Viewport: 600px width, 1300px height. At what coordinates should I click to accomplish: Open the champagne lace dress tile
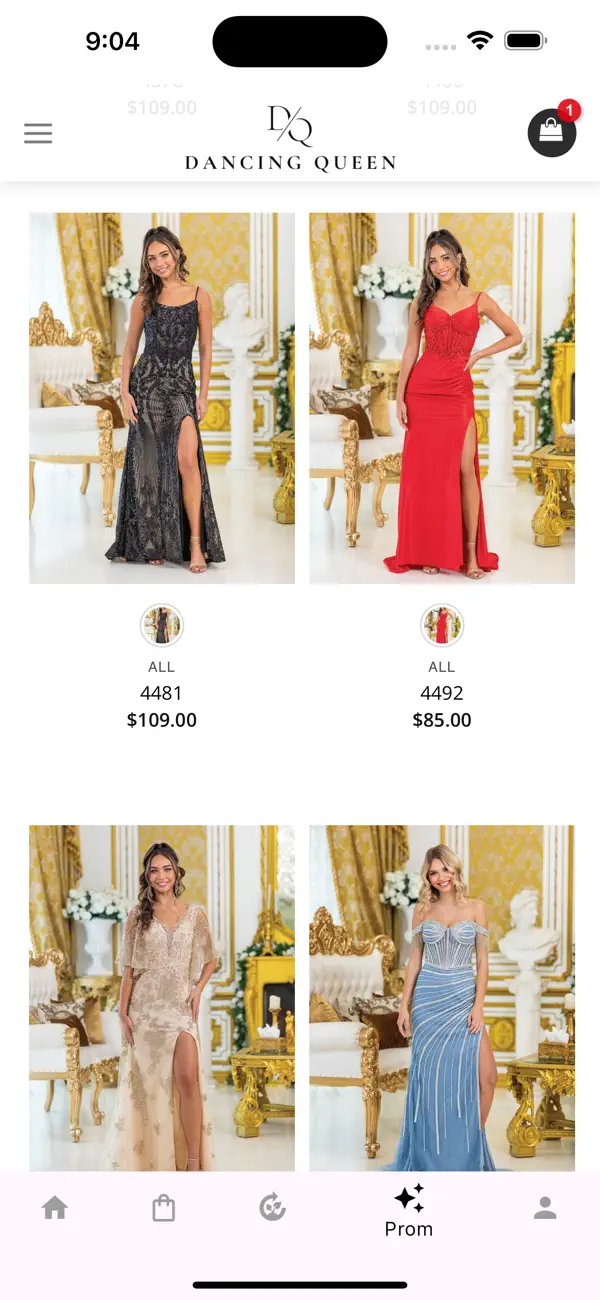pyautogui.click(x=162, y=998)
